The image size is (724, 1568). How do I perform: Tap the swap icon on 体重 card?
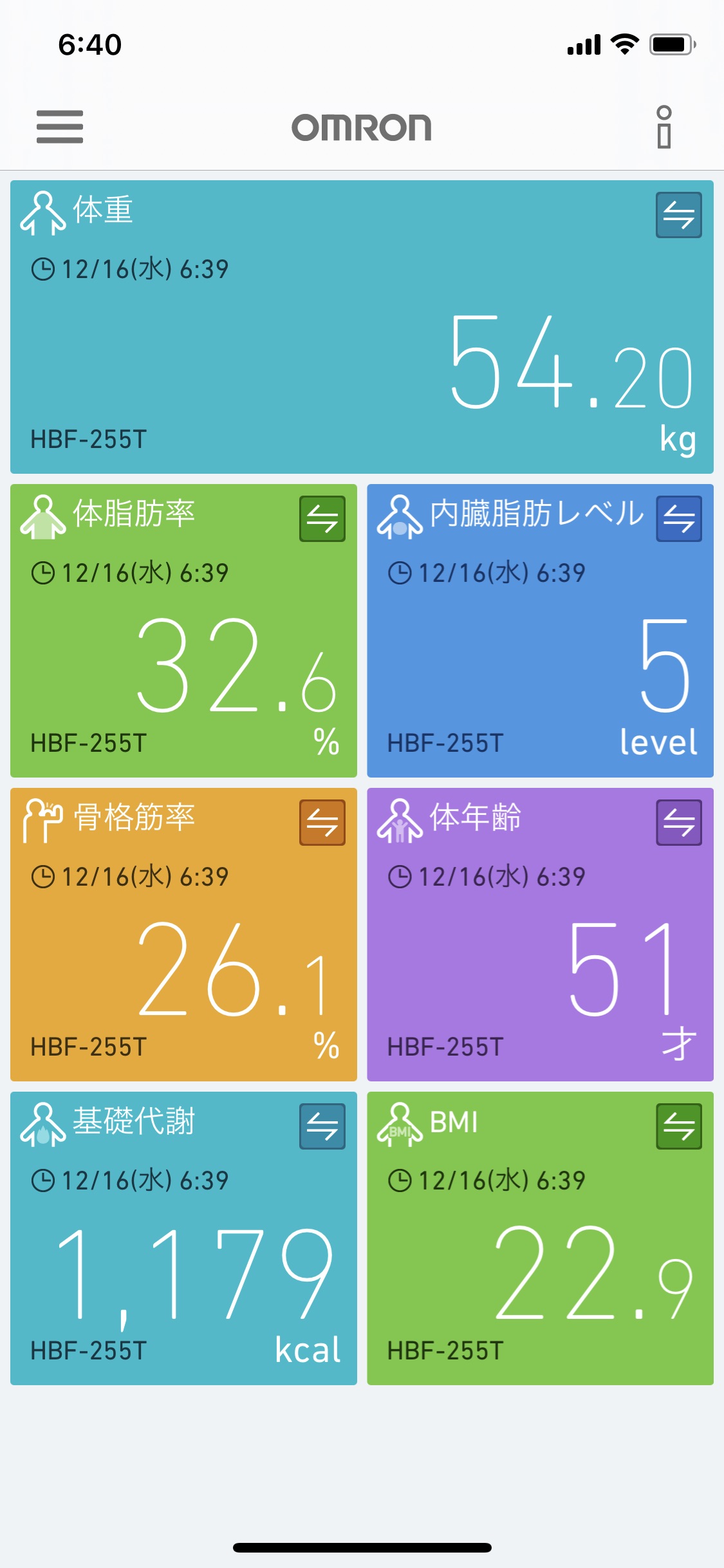[x=678, y=215]
